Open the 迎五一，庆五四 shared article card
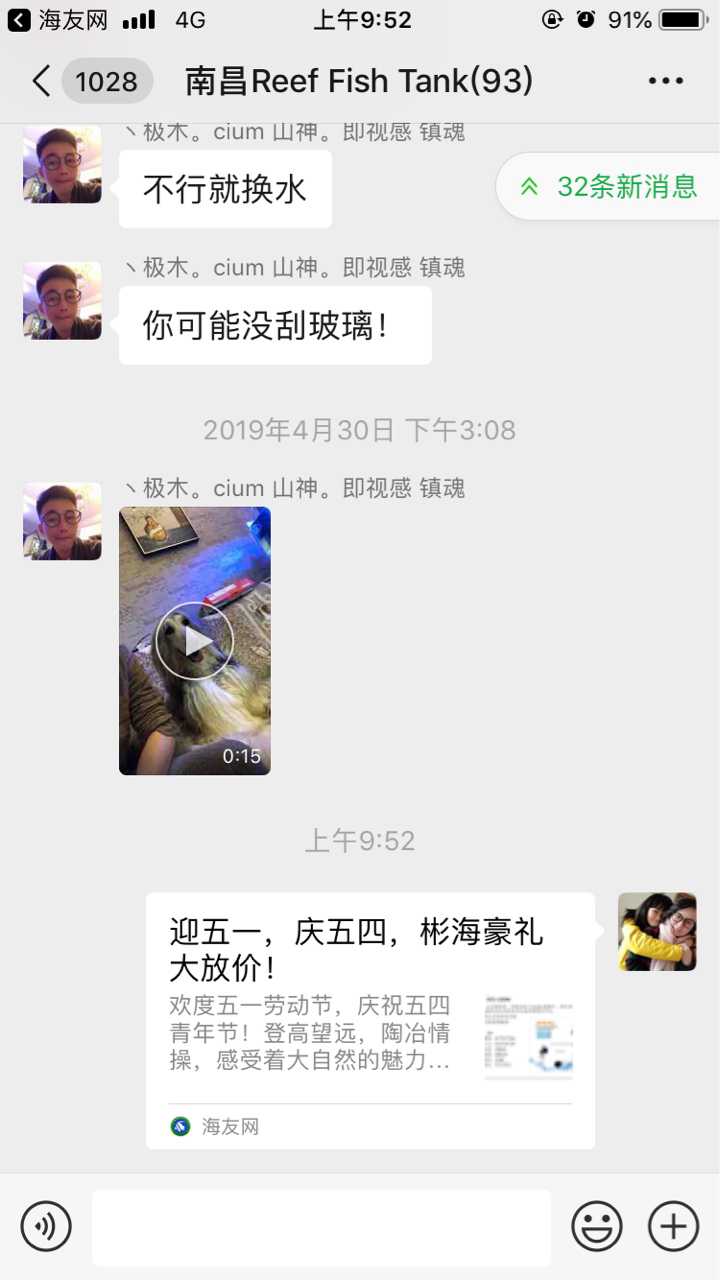 tap(370, 1020)
